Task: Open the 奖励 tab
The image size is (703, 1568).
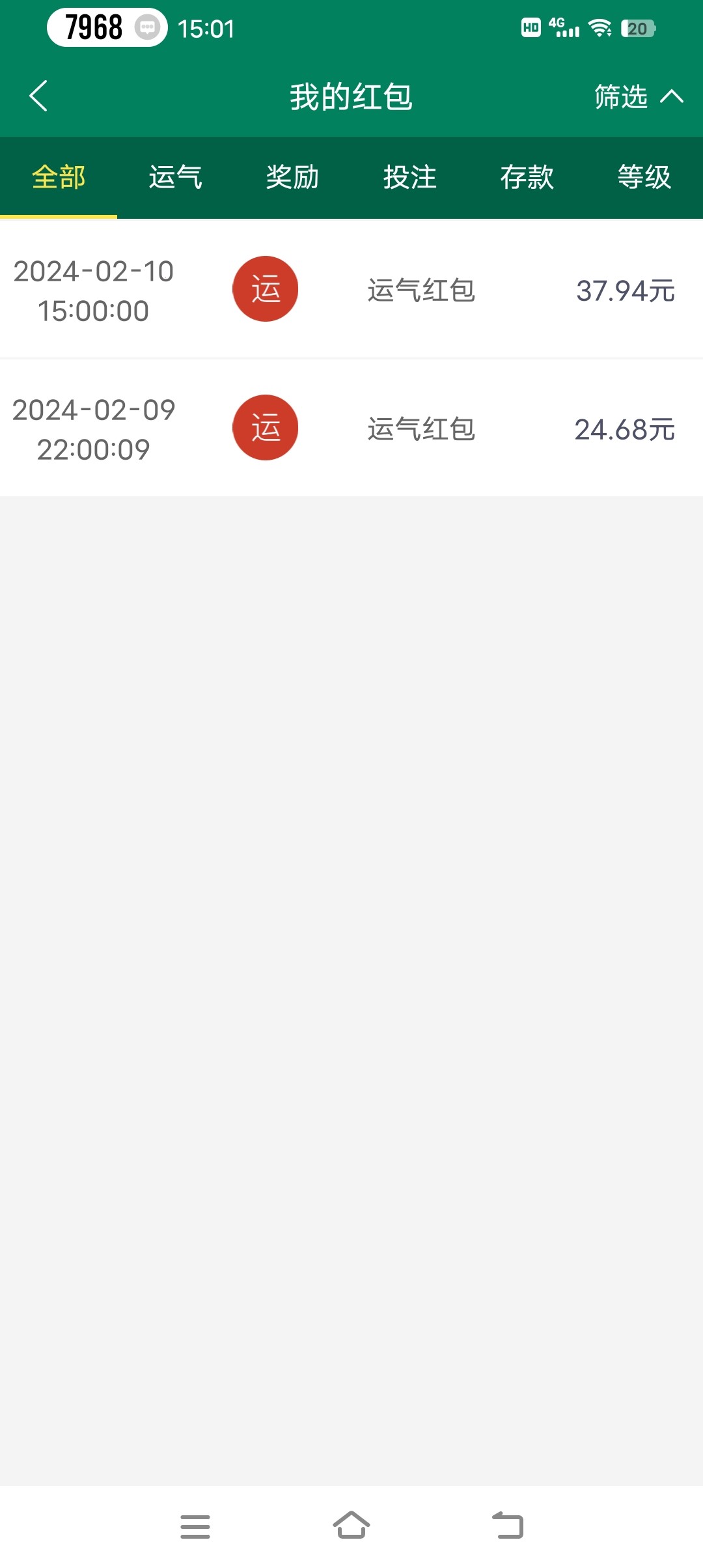Action: coord(293,177)
